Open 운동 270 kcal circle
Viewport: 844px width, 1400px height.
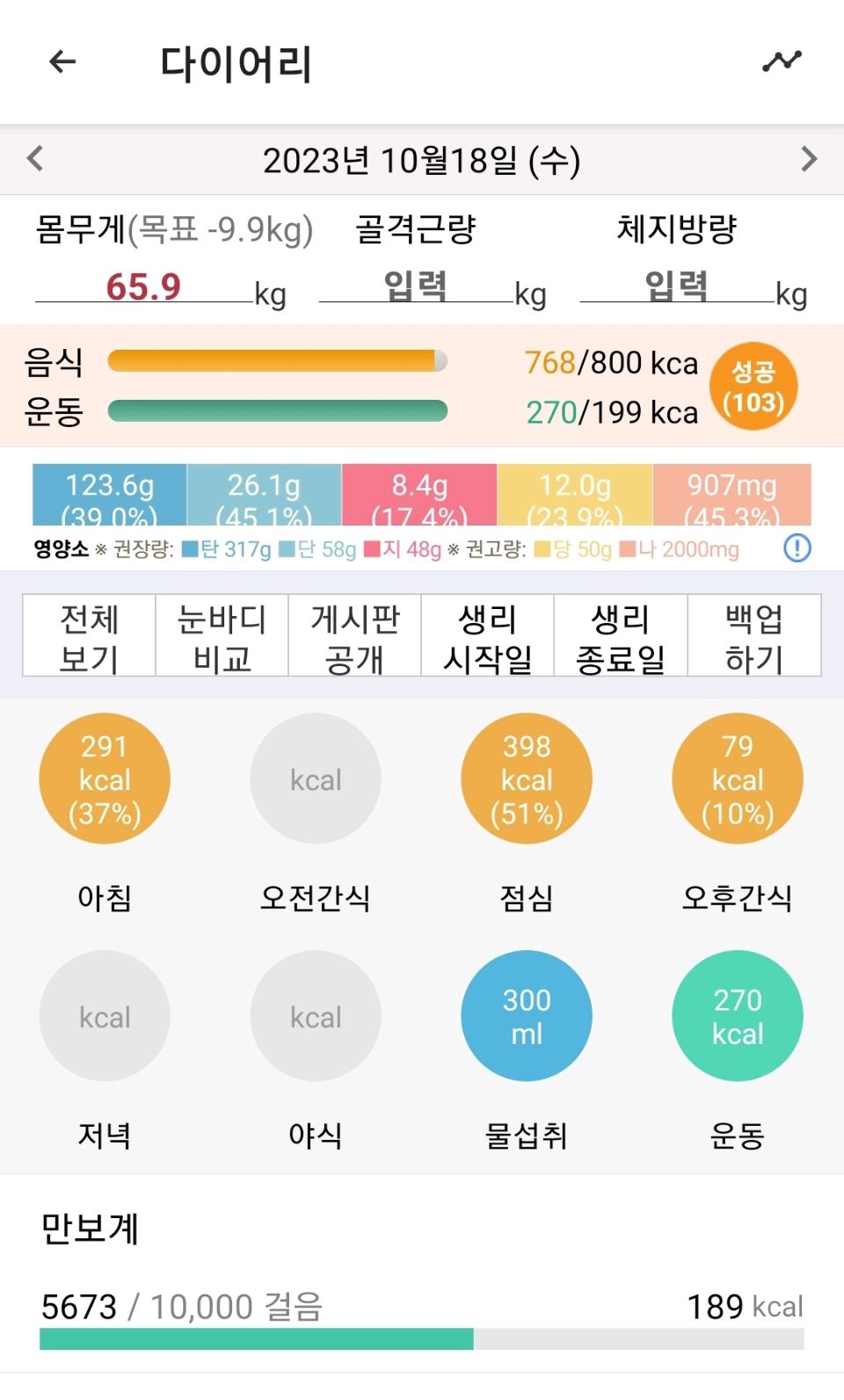pyautogui.click(x=738, y=1016)
